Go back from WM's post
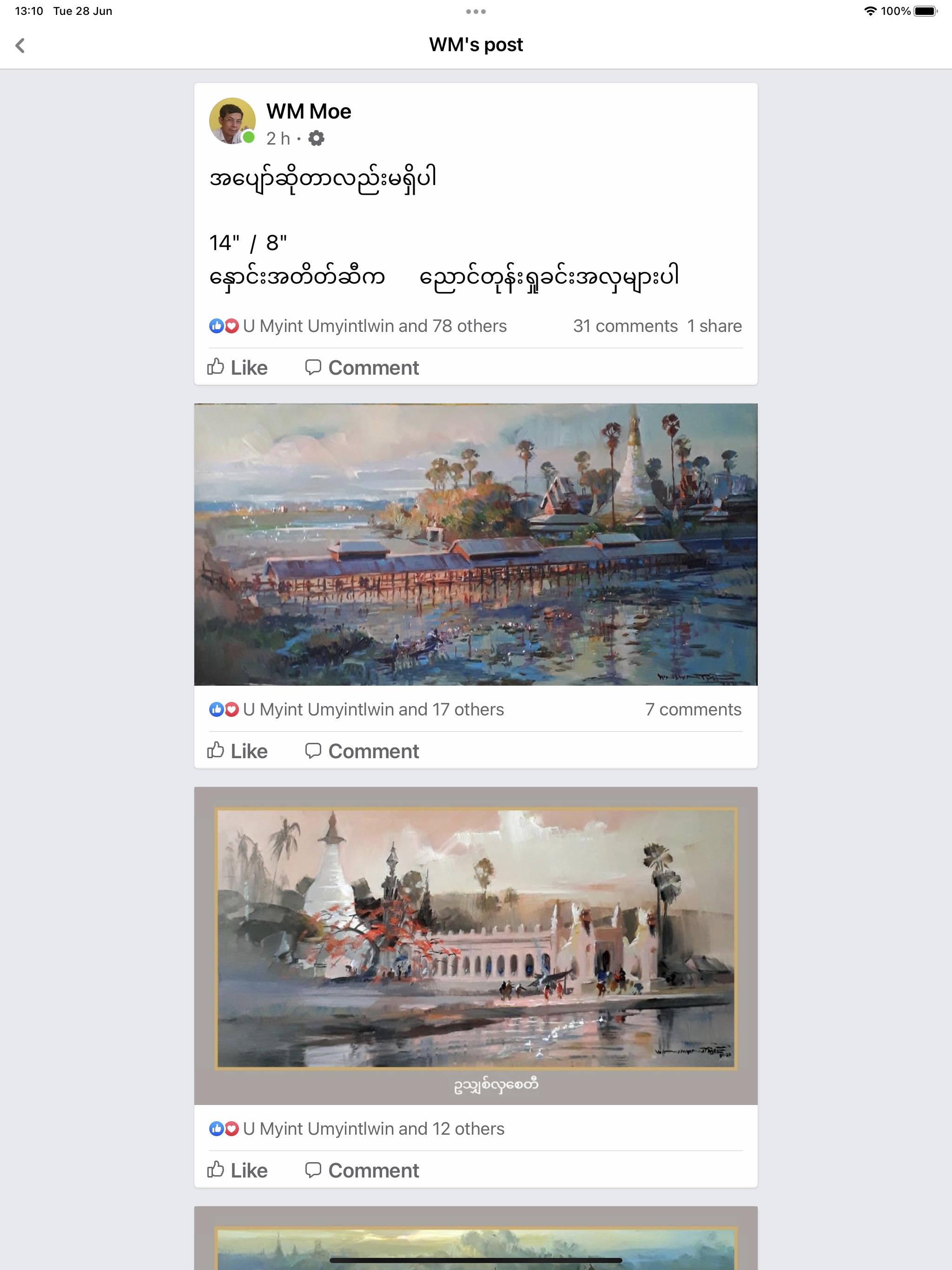The height and width of the screenshot is (1270, 952). point(20,46)
